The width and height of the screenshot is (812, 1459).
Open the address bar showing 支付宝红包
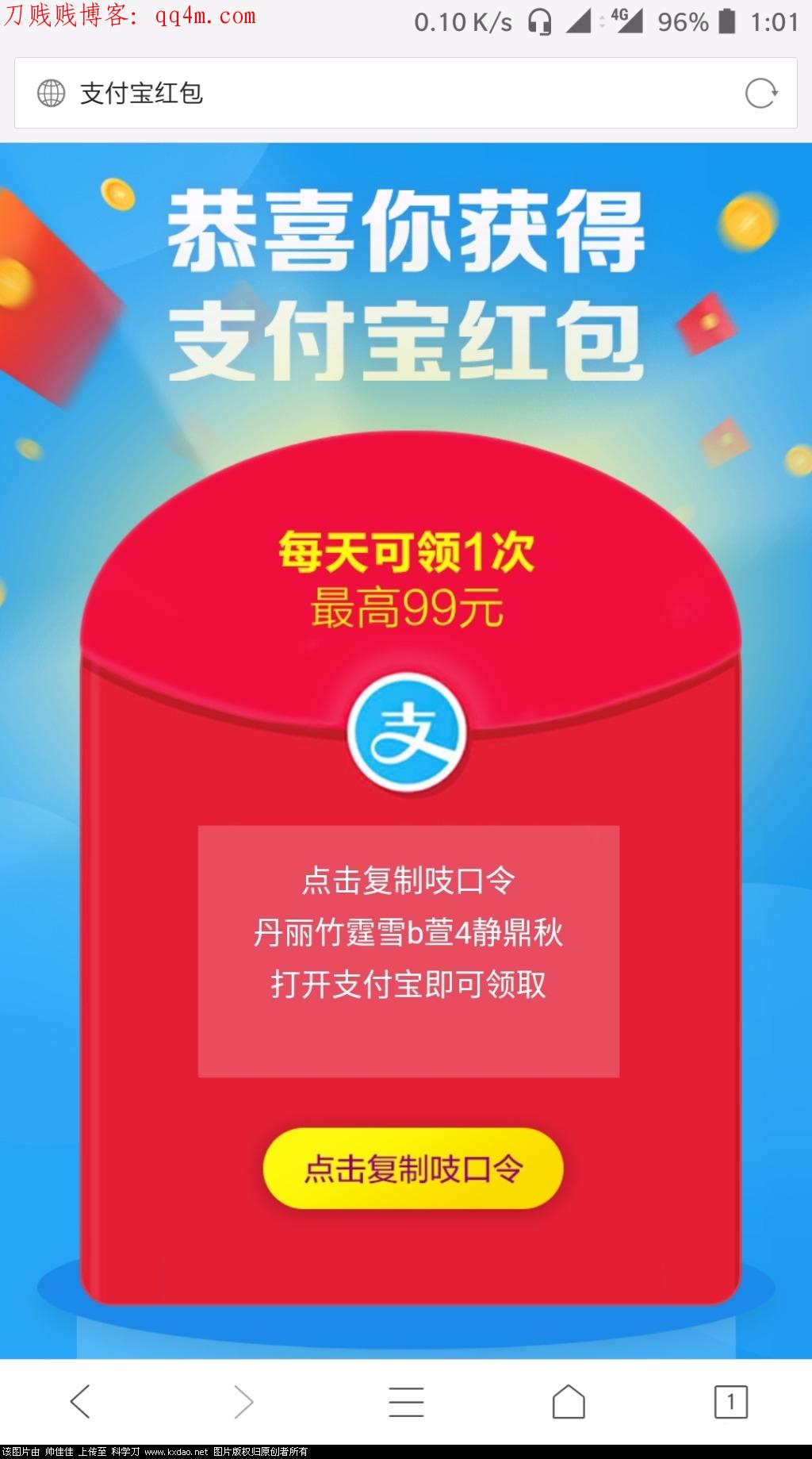[381, 93]
